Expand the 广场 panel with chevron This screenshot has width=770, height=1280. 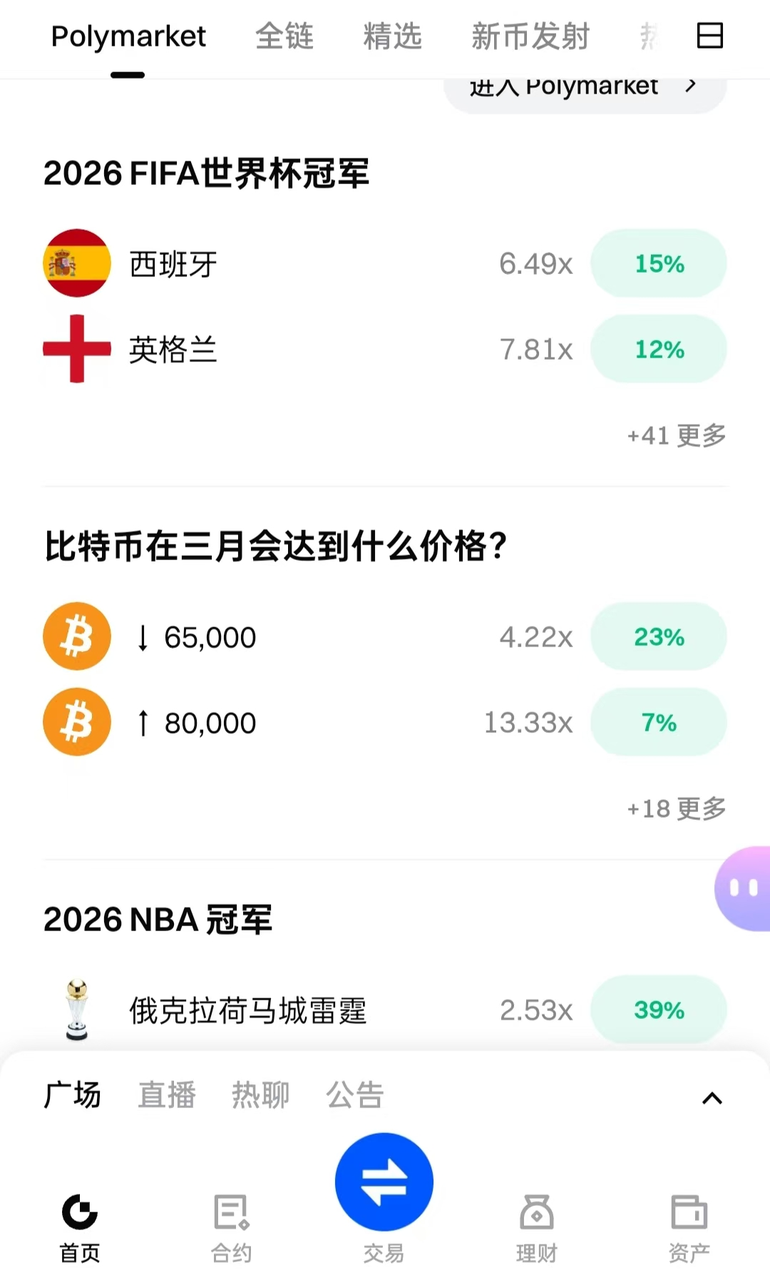coord(711,1098)
